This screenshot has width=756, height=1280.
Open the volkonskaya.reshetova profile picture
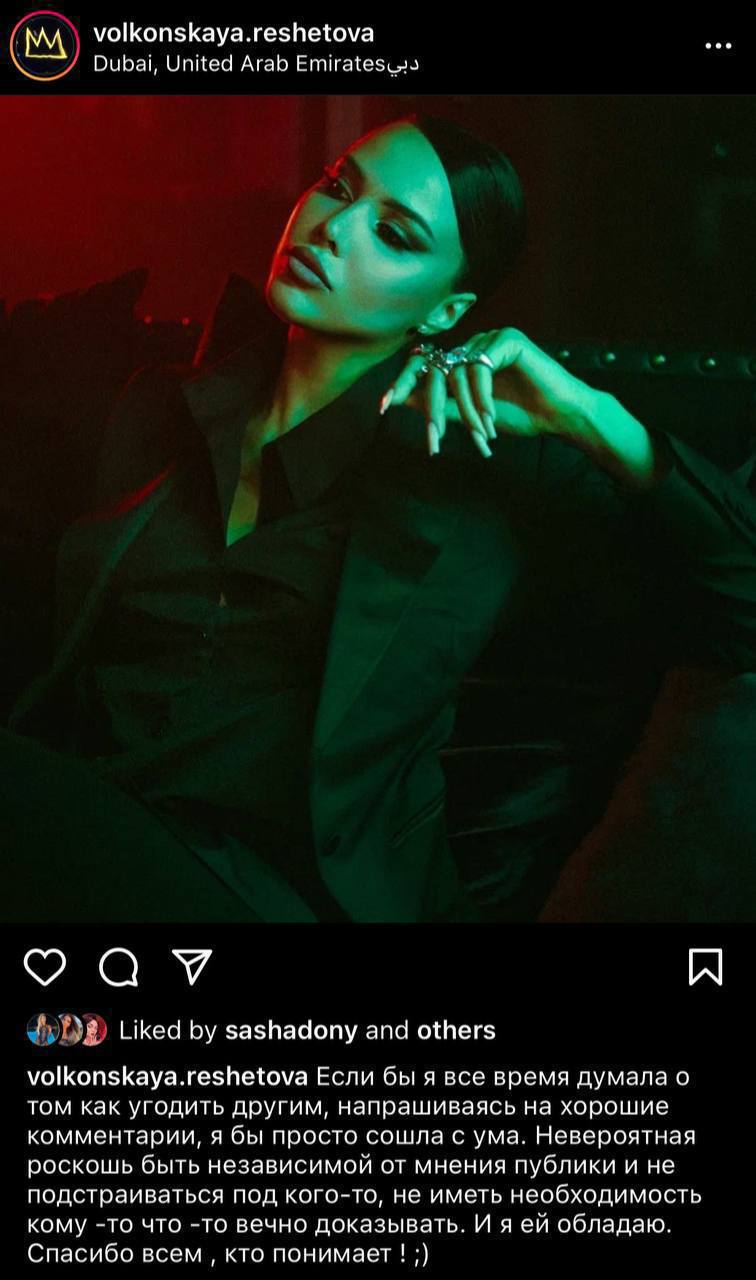(44, 46)
